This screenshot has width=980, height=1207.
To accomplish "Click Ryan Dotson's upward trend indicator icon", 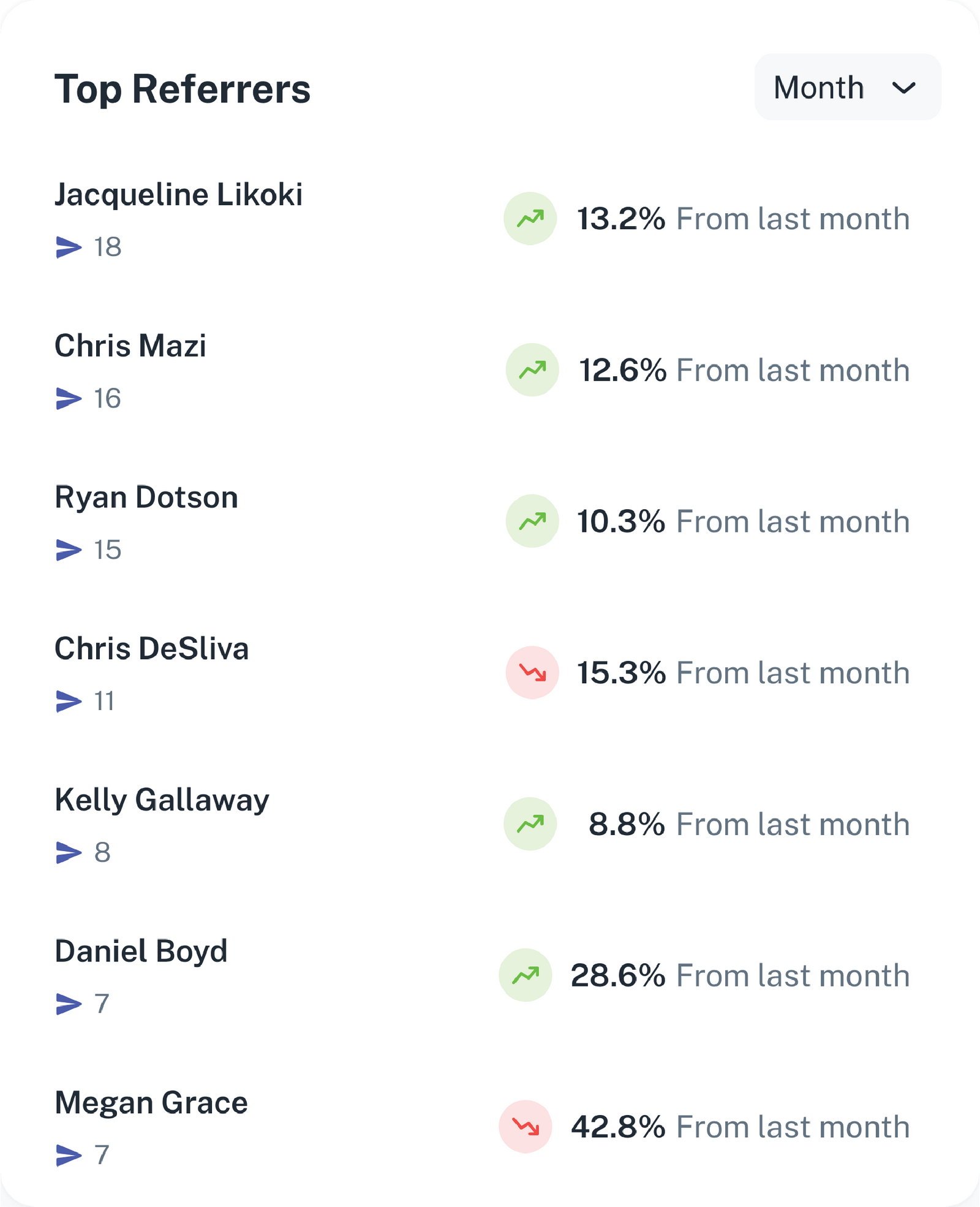I will pyautogui.click(x=530, y=520).
